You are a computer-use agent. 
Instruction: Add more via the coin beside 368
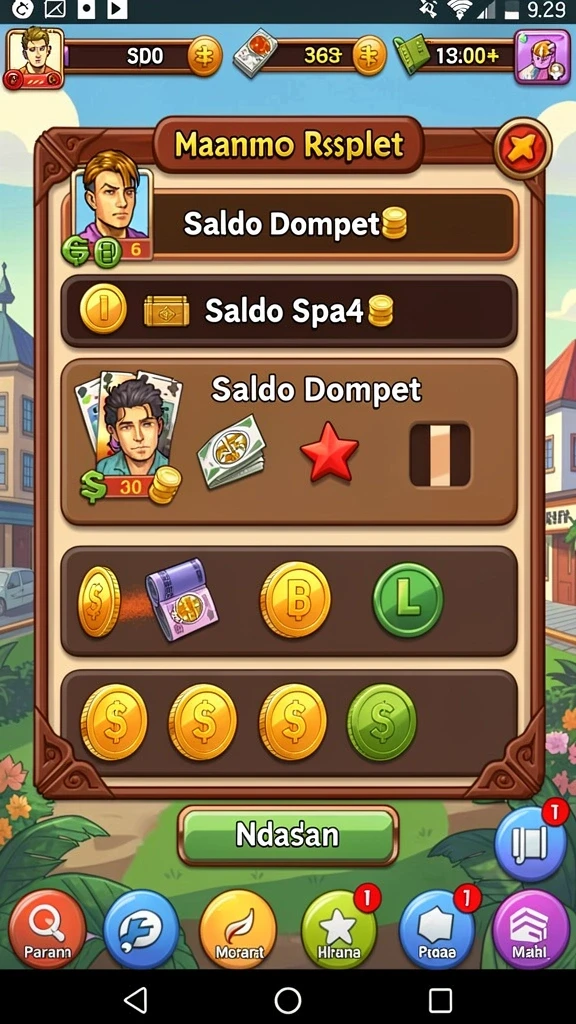tap(370, 57)
